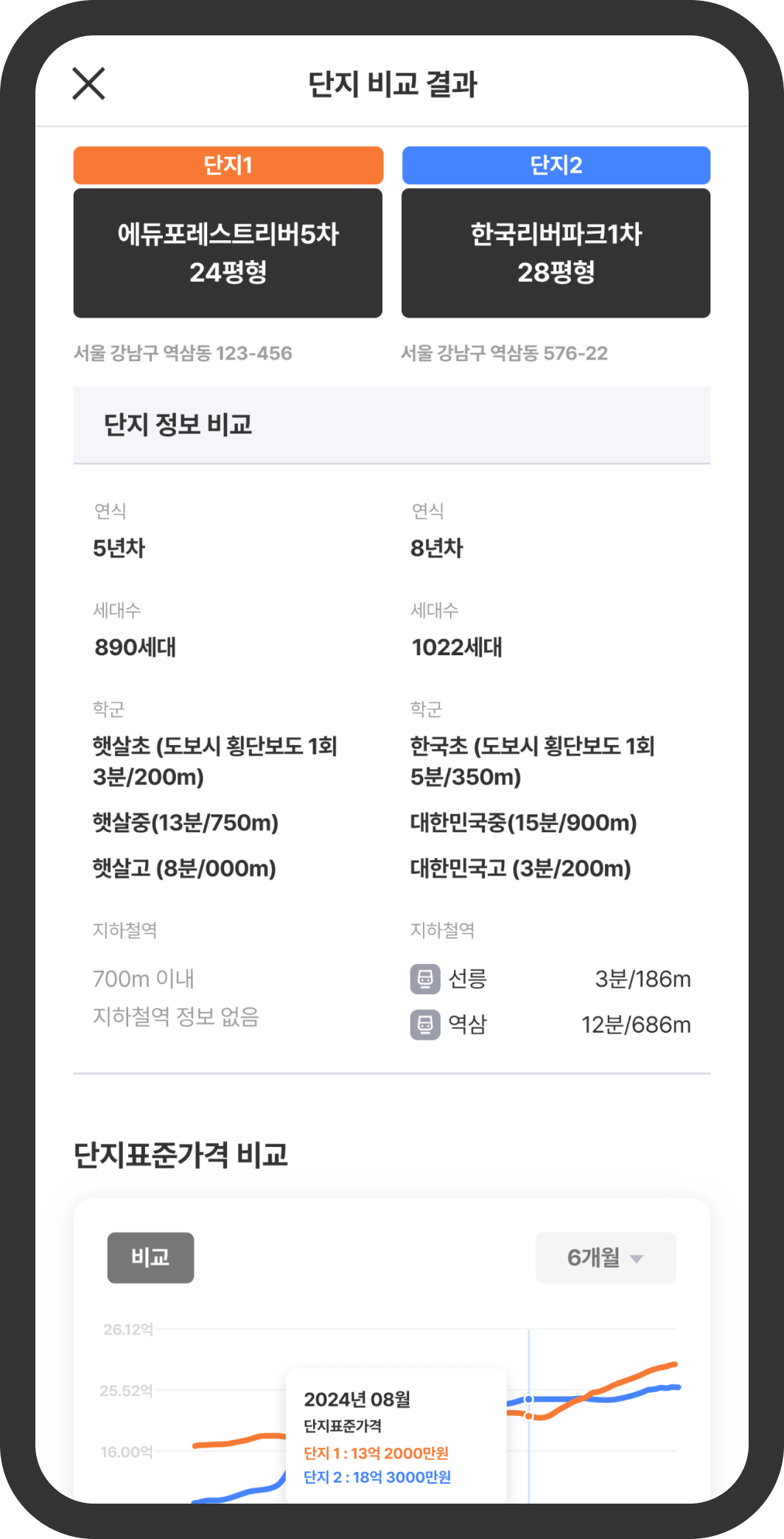
Task: Click the subway icon next to 선릉 station
Action: pos(426,979)
